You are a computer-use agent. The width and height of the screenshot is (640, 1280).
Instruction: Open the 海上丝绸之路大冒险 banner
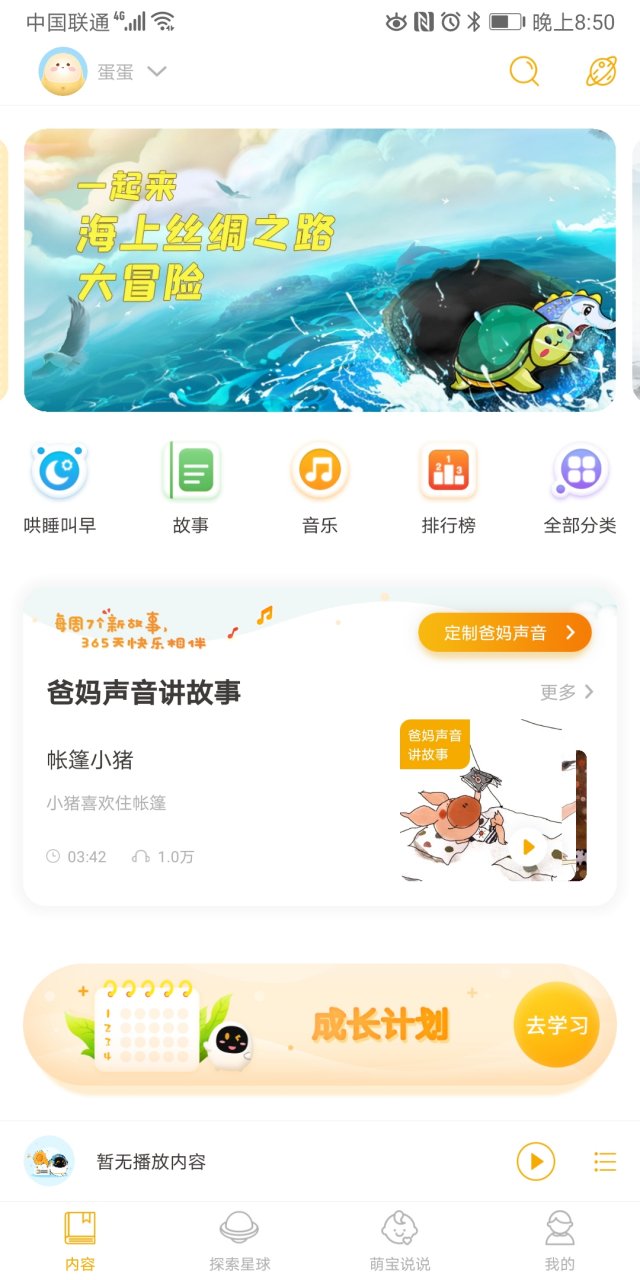[320, 270]
